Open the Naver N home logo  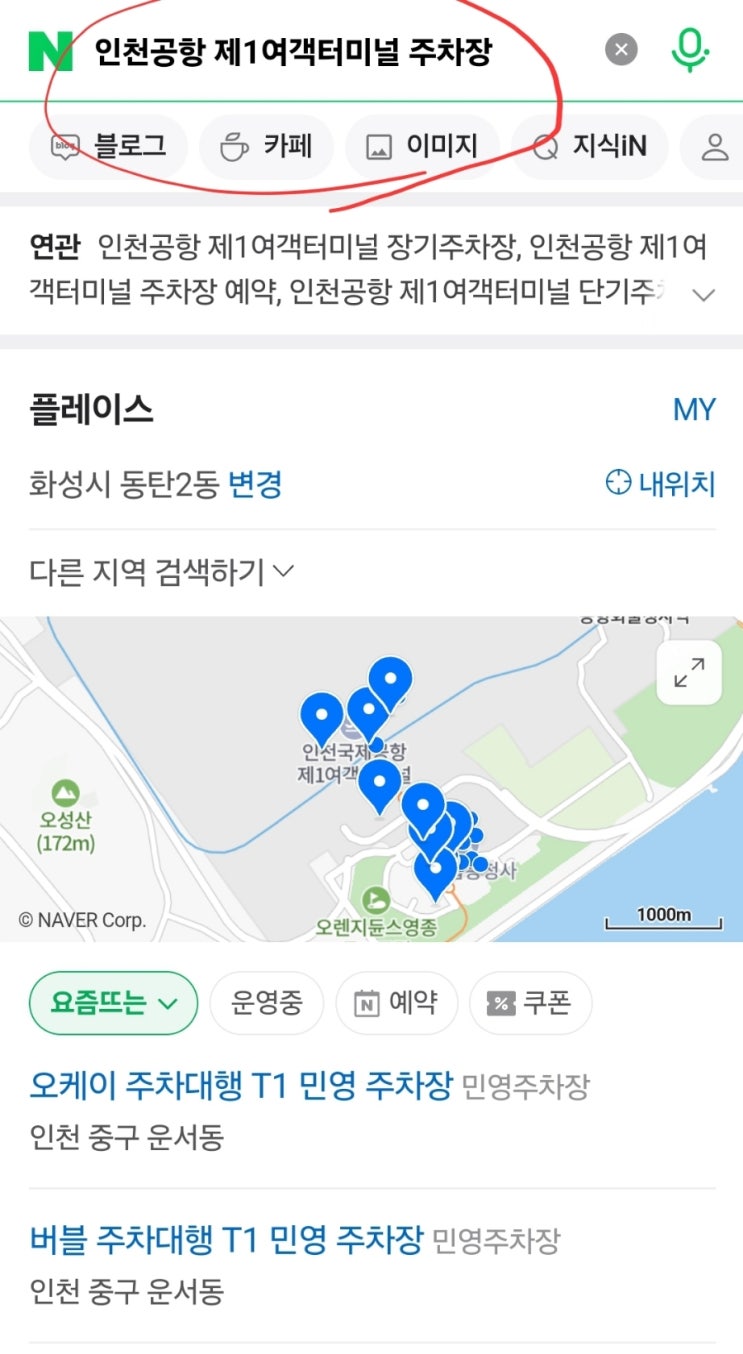coord(51,51)
